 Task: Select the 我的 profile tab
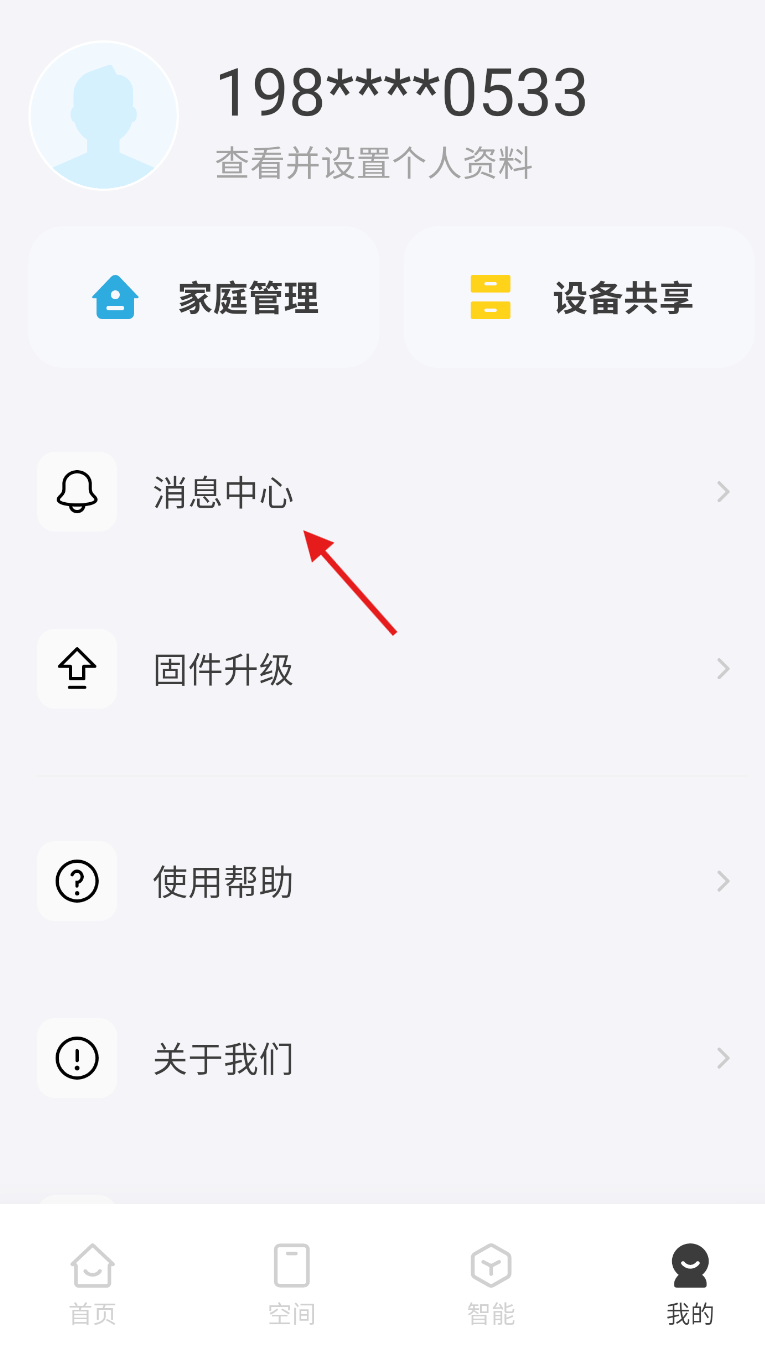690,1284
